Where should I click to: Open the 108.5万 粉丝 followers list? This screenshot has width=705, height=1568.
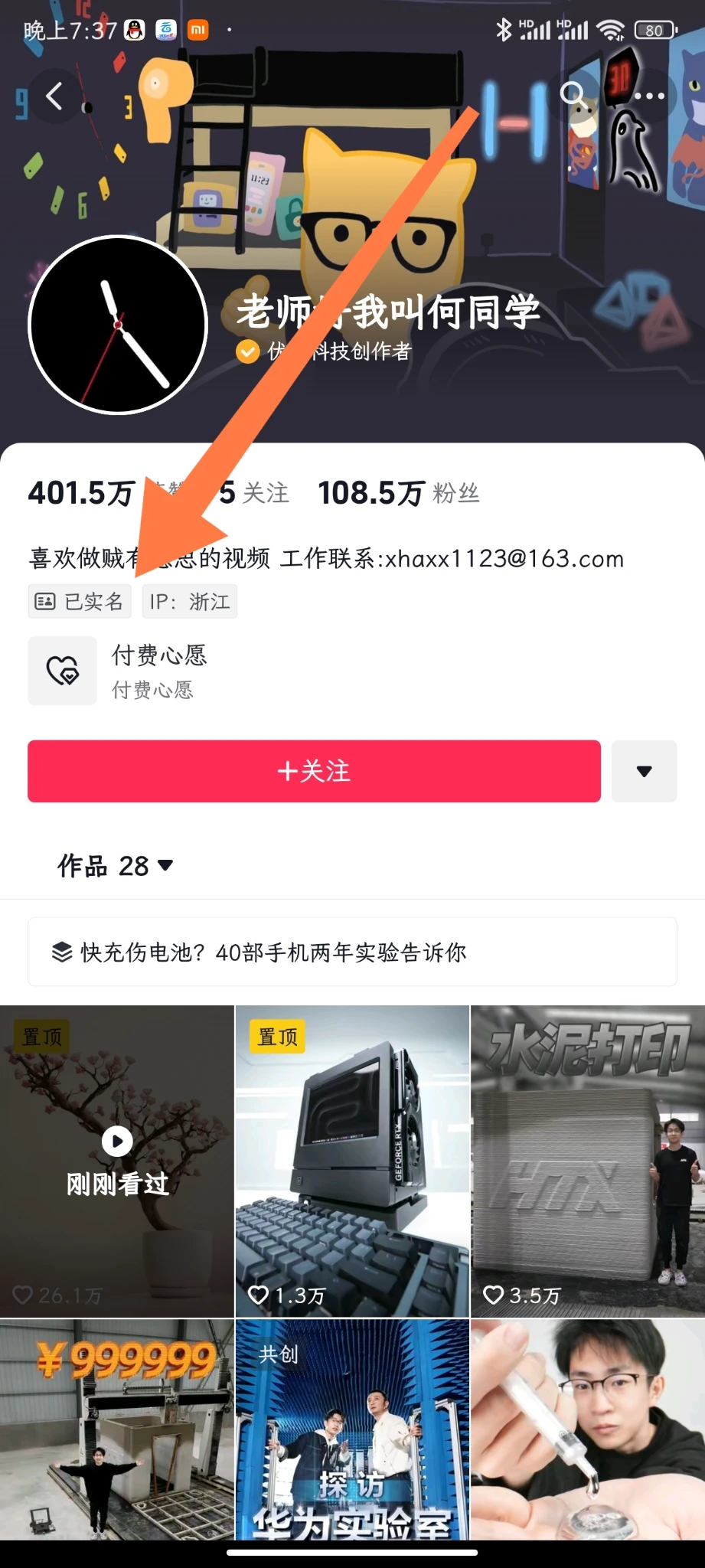coord(398,493)
